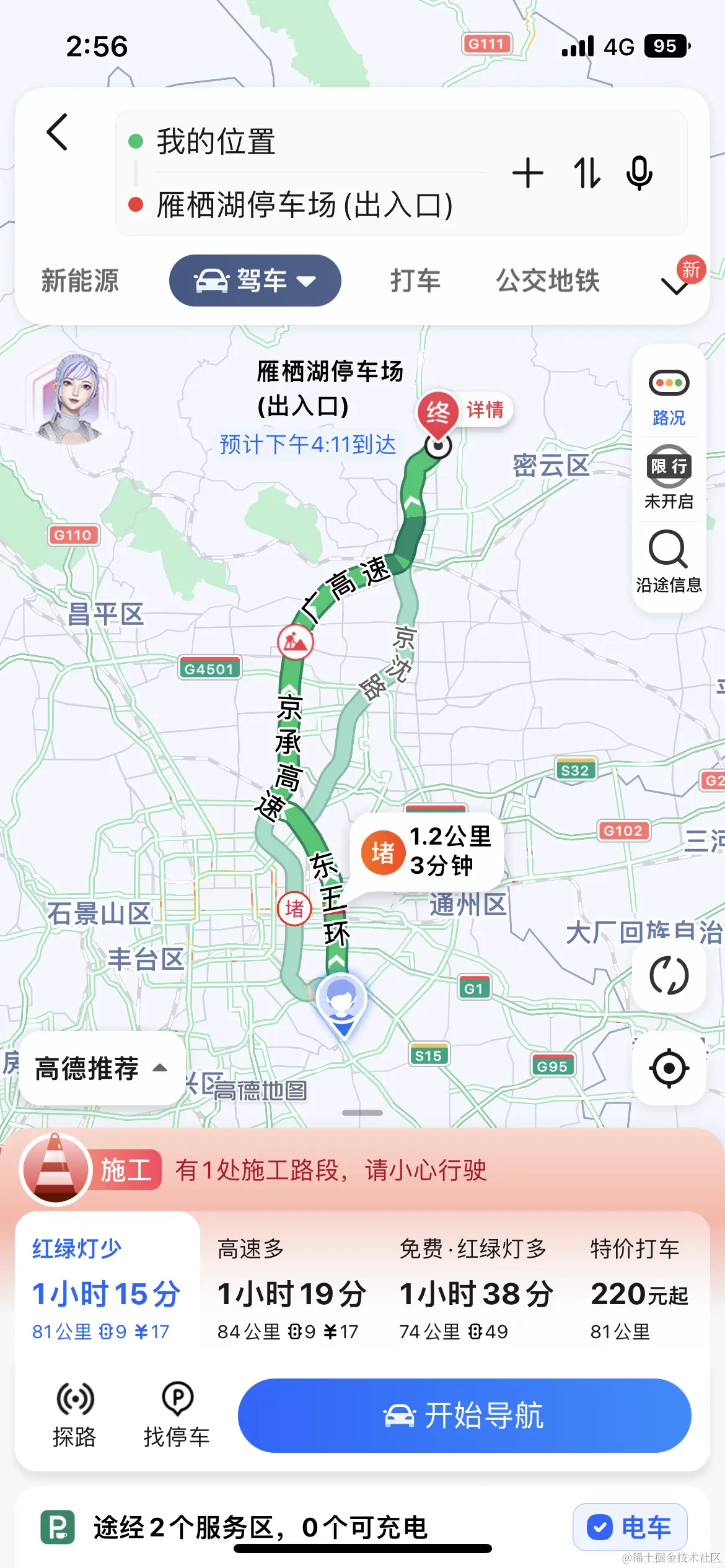Tap the voice input microphone icon
The width and height of the screenshot is (725, 1568).
point(638,174)
